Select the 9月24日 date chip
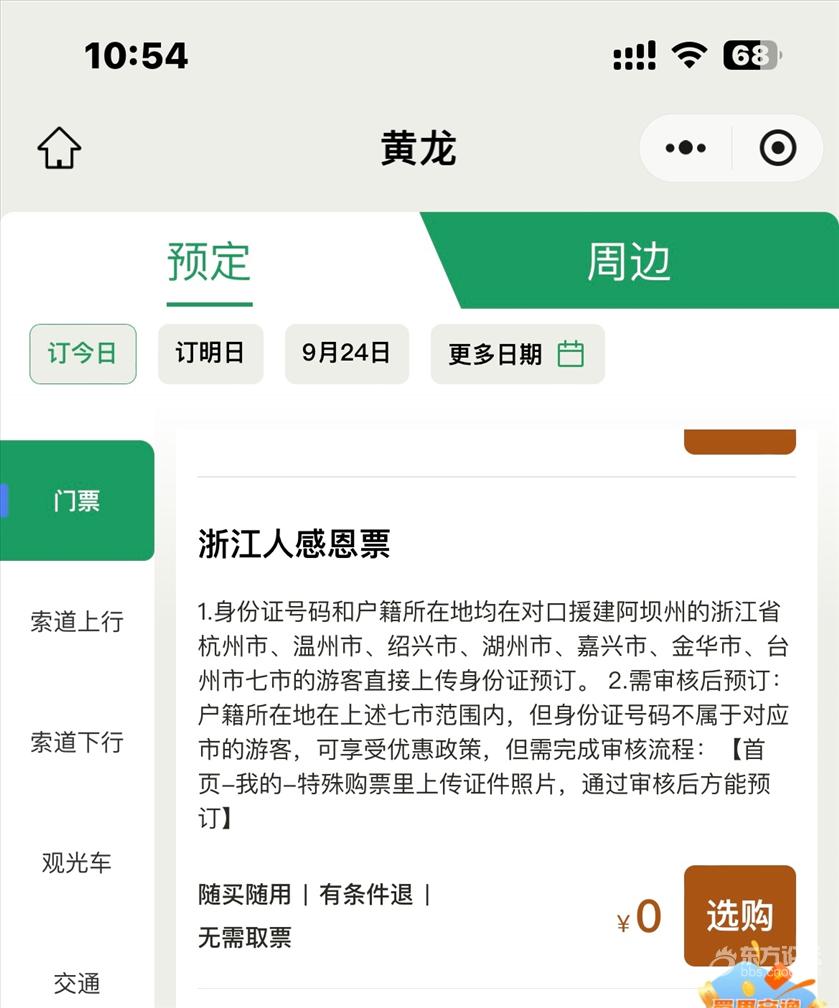839x1008 pixels. point(346,354)
